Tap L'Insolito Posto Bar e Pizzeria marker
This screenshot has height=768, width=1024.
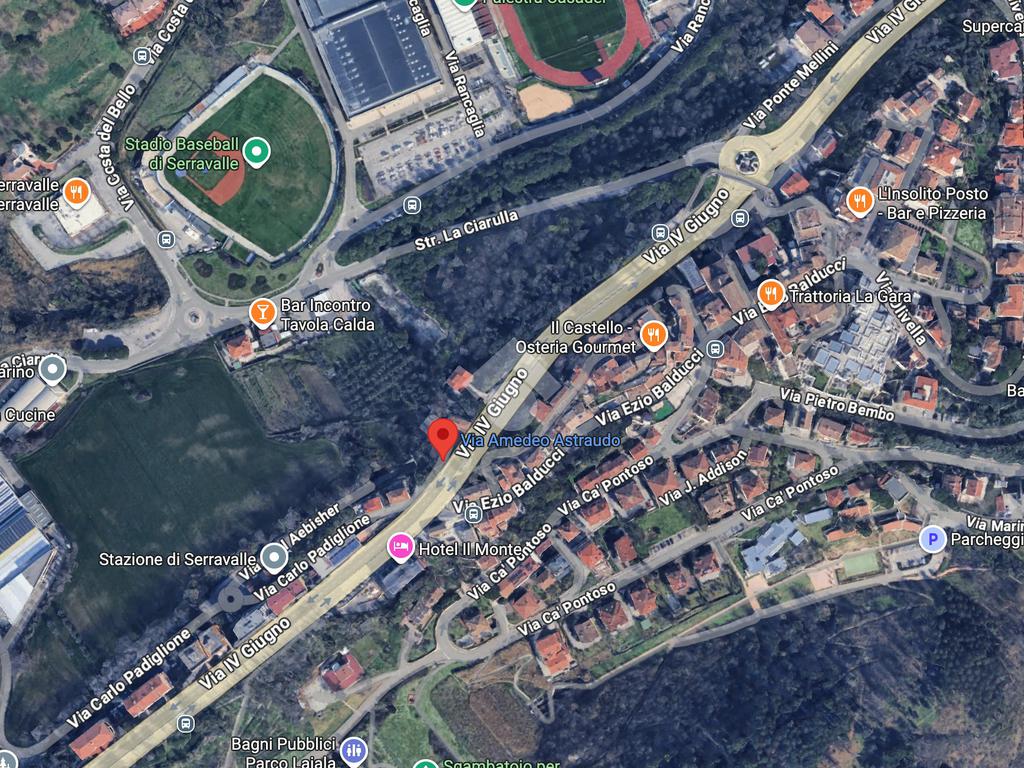click(x=860, y=202)
